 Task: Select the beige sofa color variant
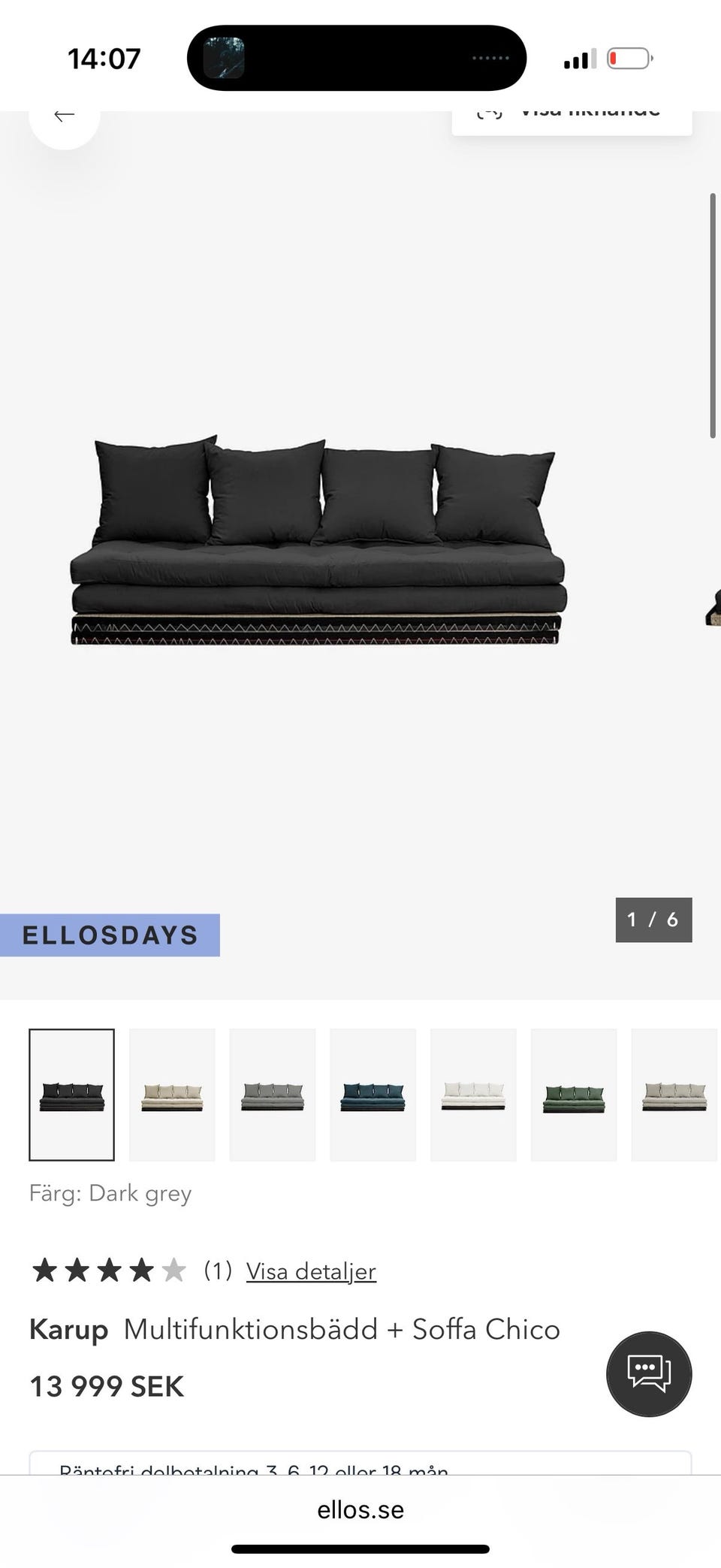[x=172, y=1095]
